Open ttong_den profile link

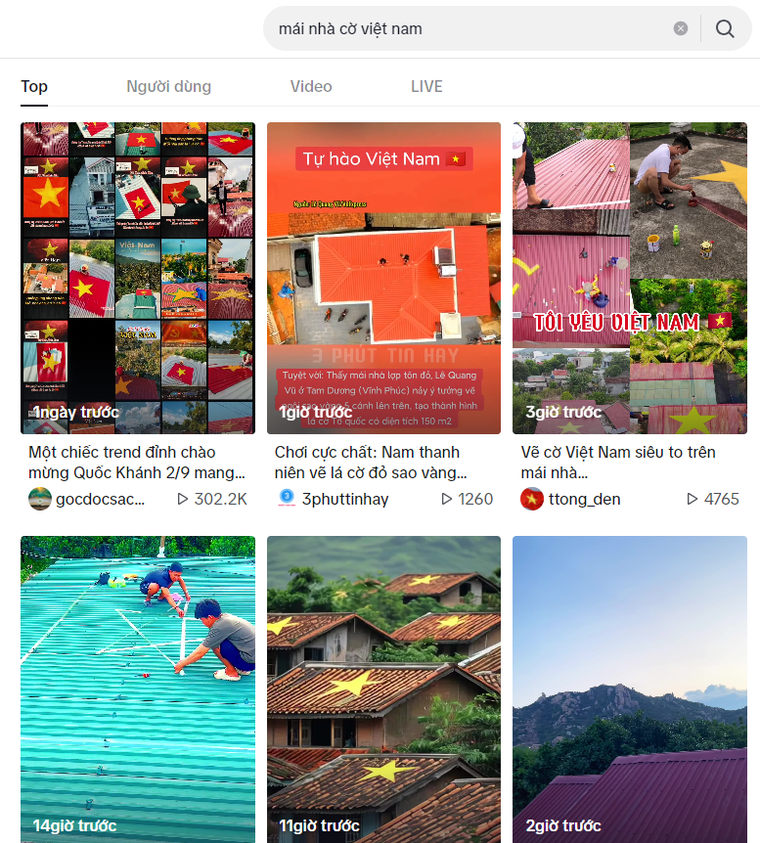[x=583, y=498]
